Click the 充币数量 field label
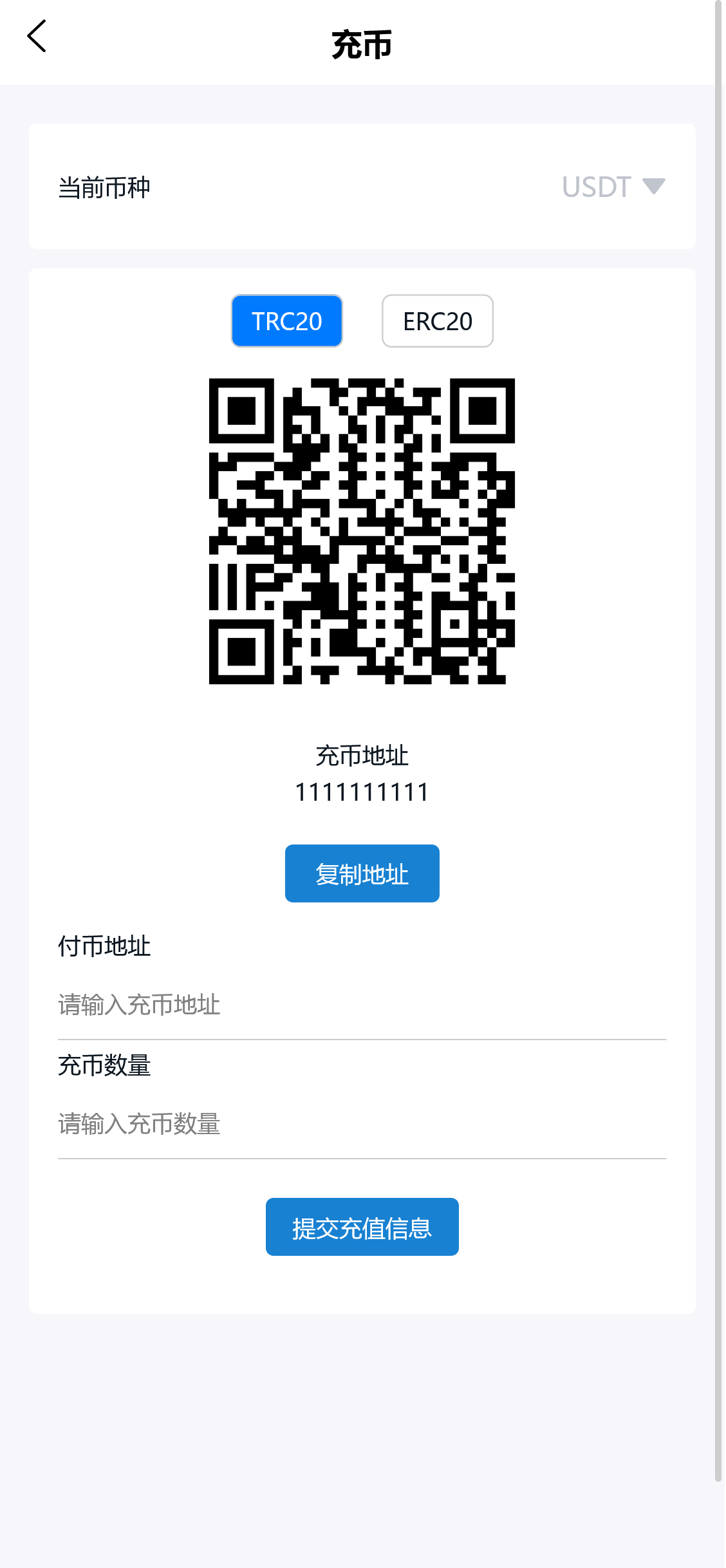This screenshot has width=726, height=1568. (104, 1066)
